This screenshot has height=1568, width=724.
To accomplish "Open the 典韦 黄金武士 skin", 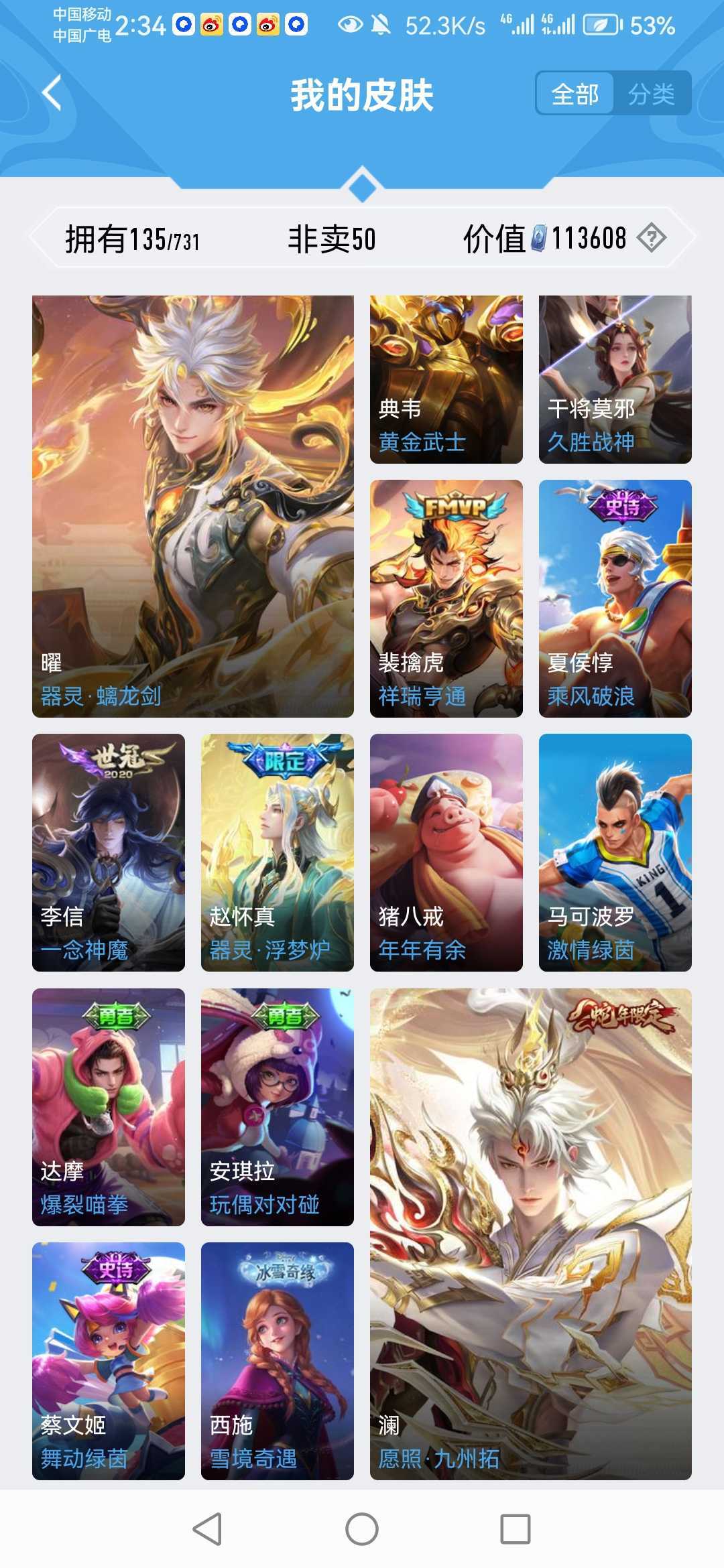I will click(446, 379).
